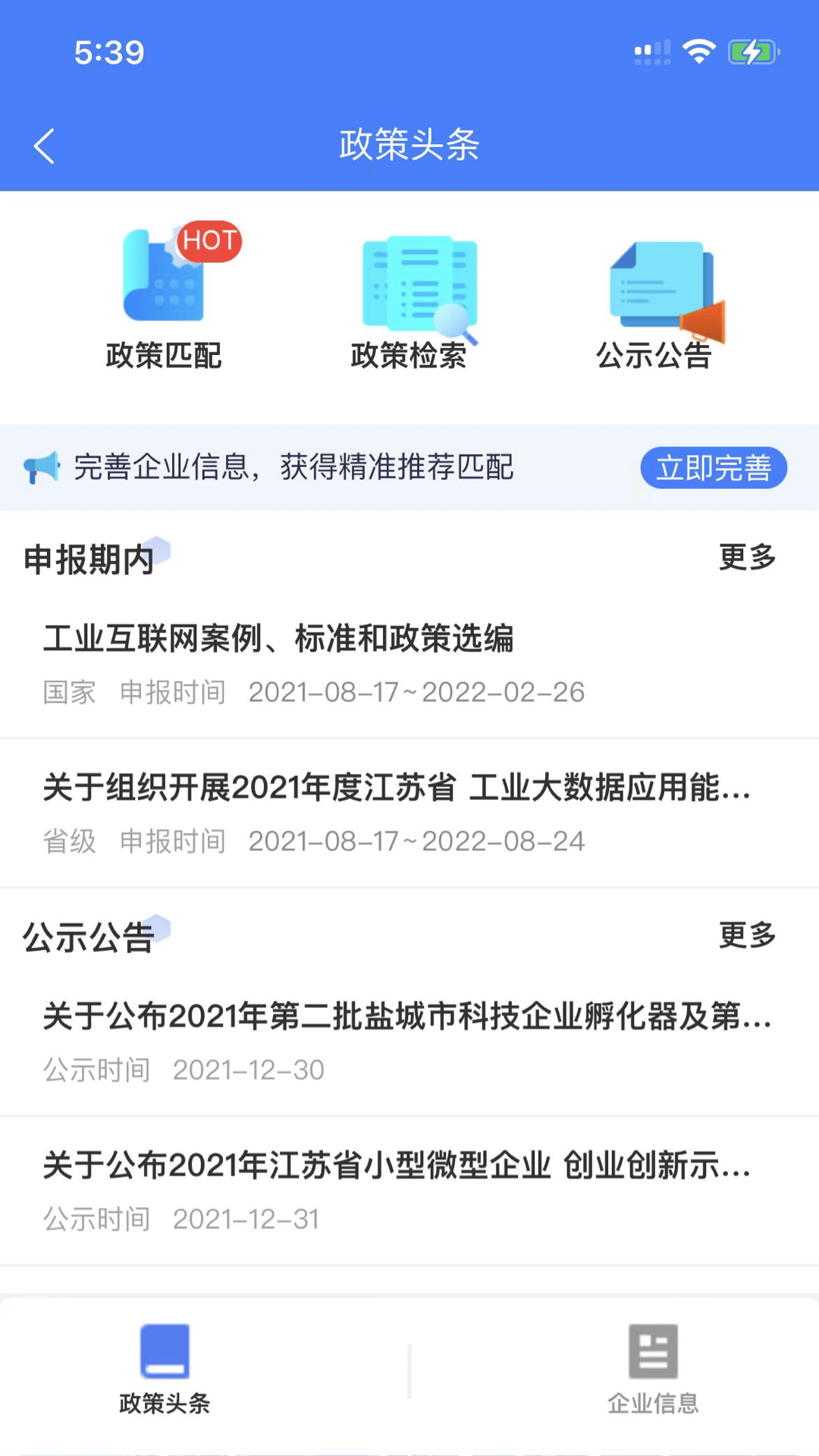This screenshot has width=819, height=1456.
Task: Click the HOT badge on 政策匹配
Action: [x=208, y=241]
